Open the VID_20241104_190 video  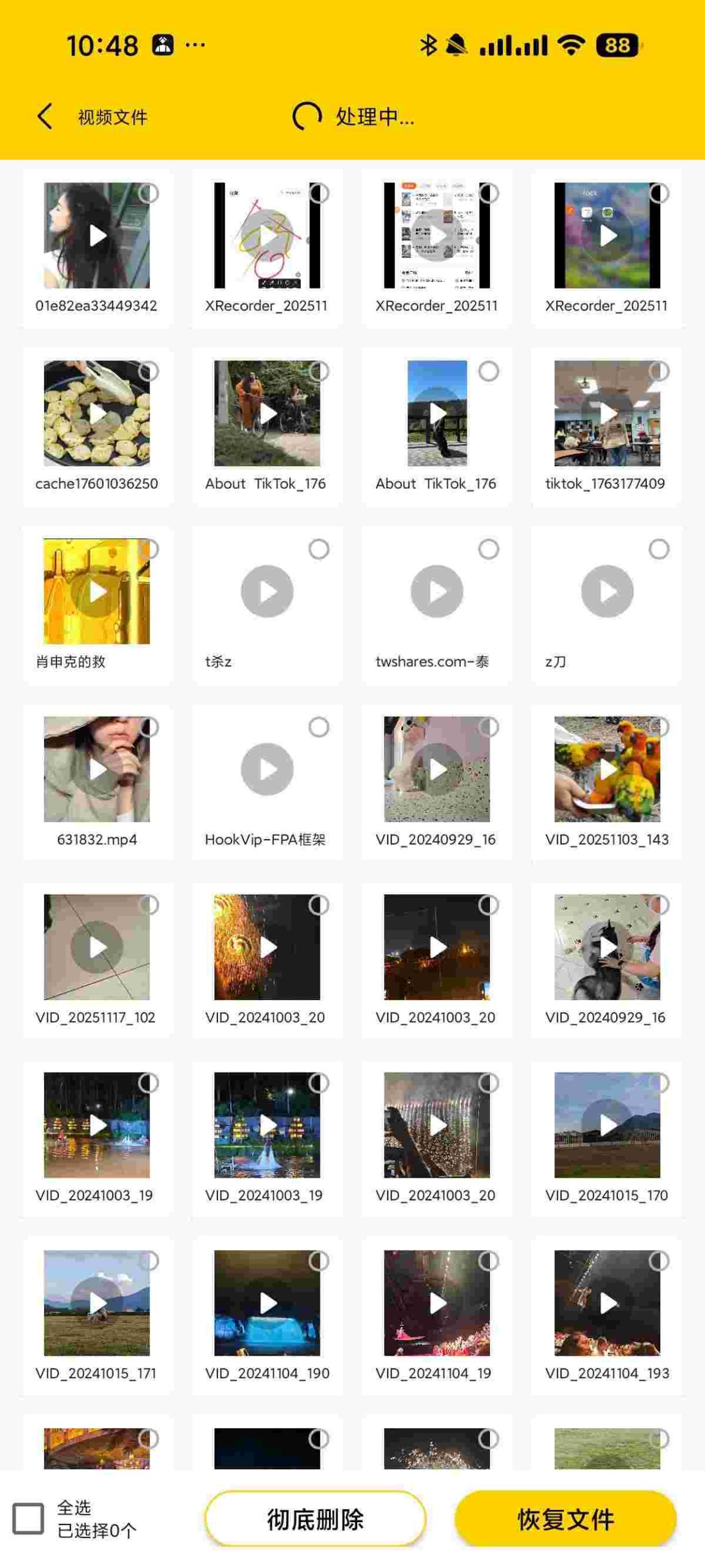[x=267, y=1303]
